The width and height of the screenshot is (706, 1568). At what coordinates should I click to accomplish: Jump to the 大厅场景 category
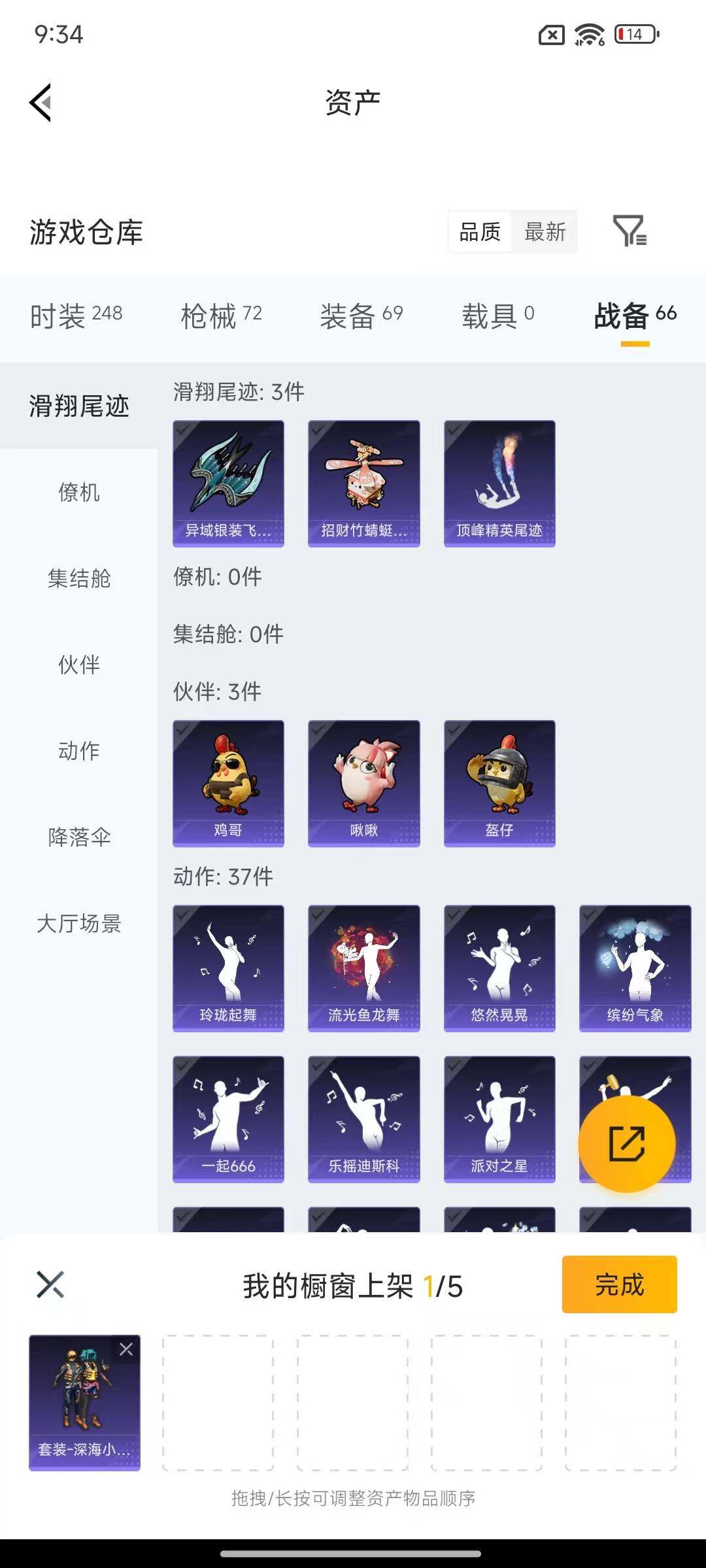(78, 923)
